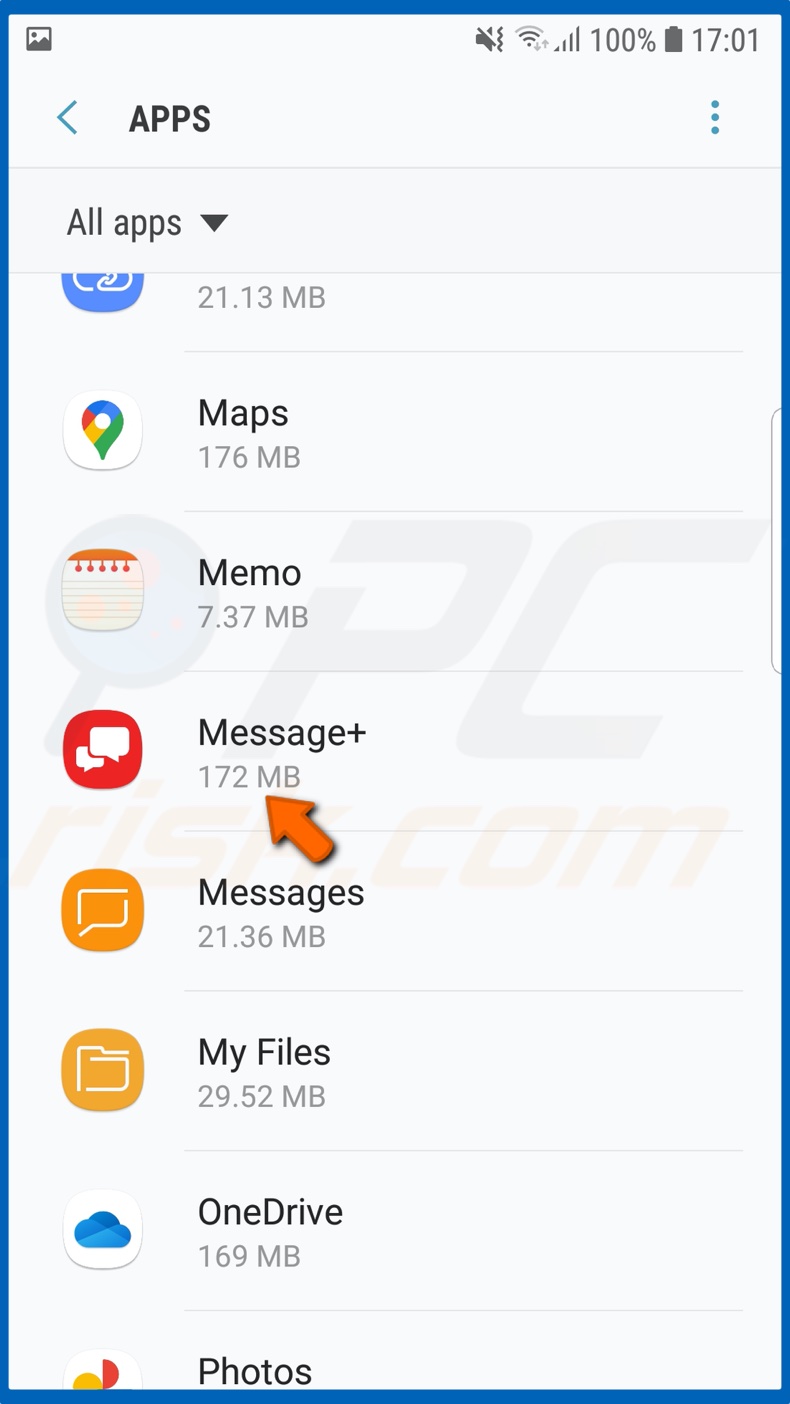790x1404 pixels.
Task: Tap the Messages app icon
Action: [x=102, y=910]
